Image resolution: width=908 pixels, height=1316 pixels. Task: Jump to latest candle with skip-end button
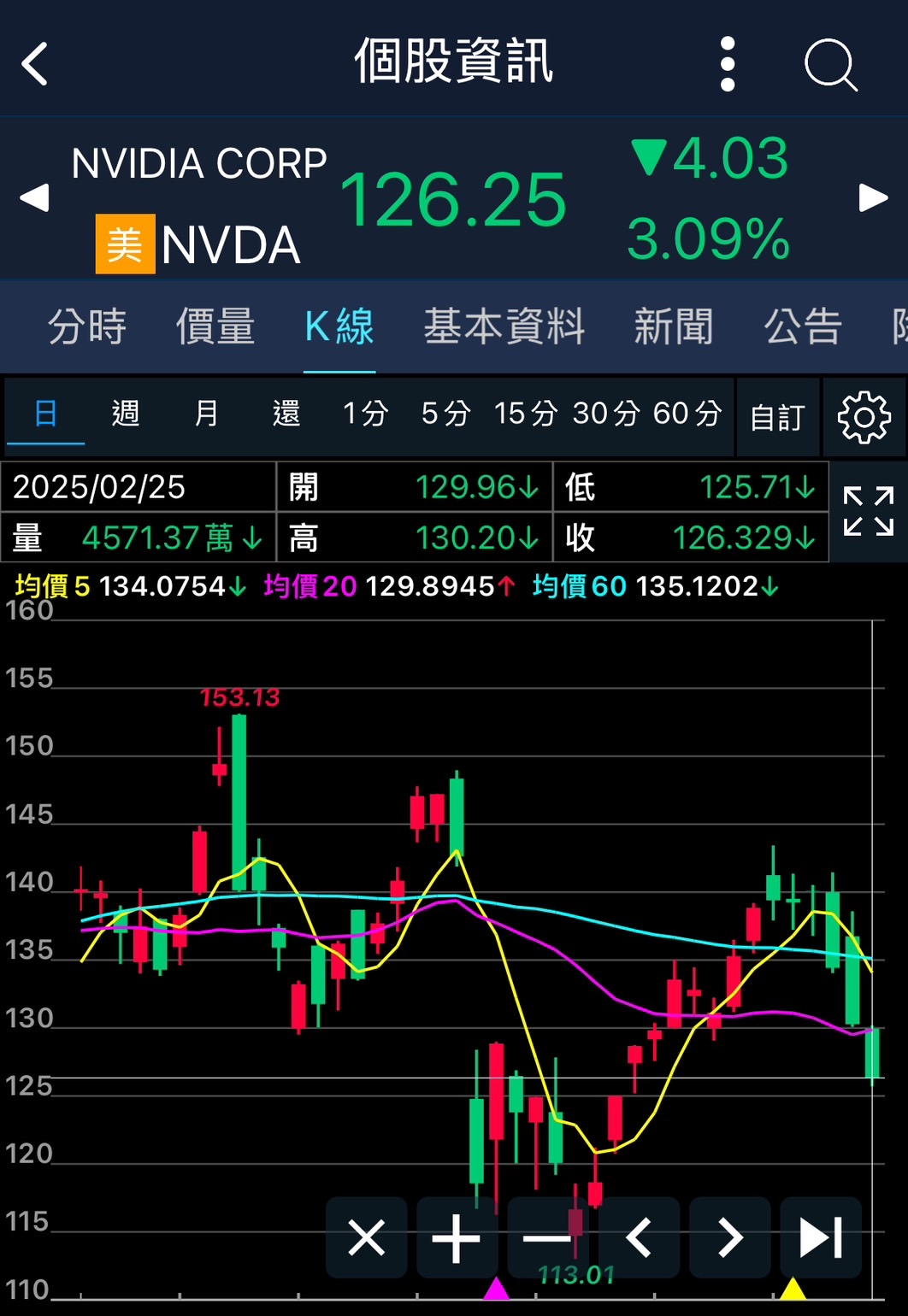pyautogui.click(x=820, y=1237)
